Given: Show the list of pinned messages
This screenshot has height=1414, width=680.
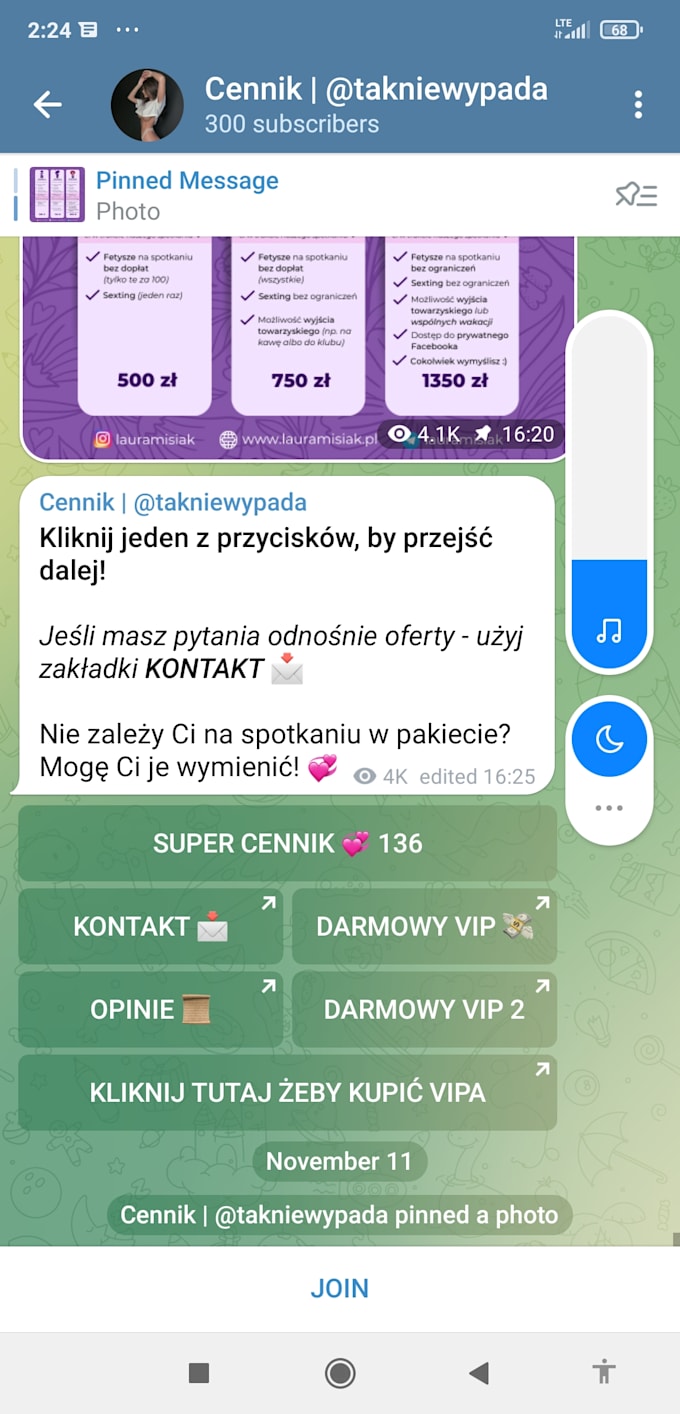Looking at the screenshot, I should click(x=636, y=195).
